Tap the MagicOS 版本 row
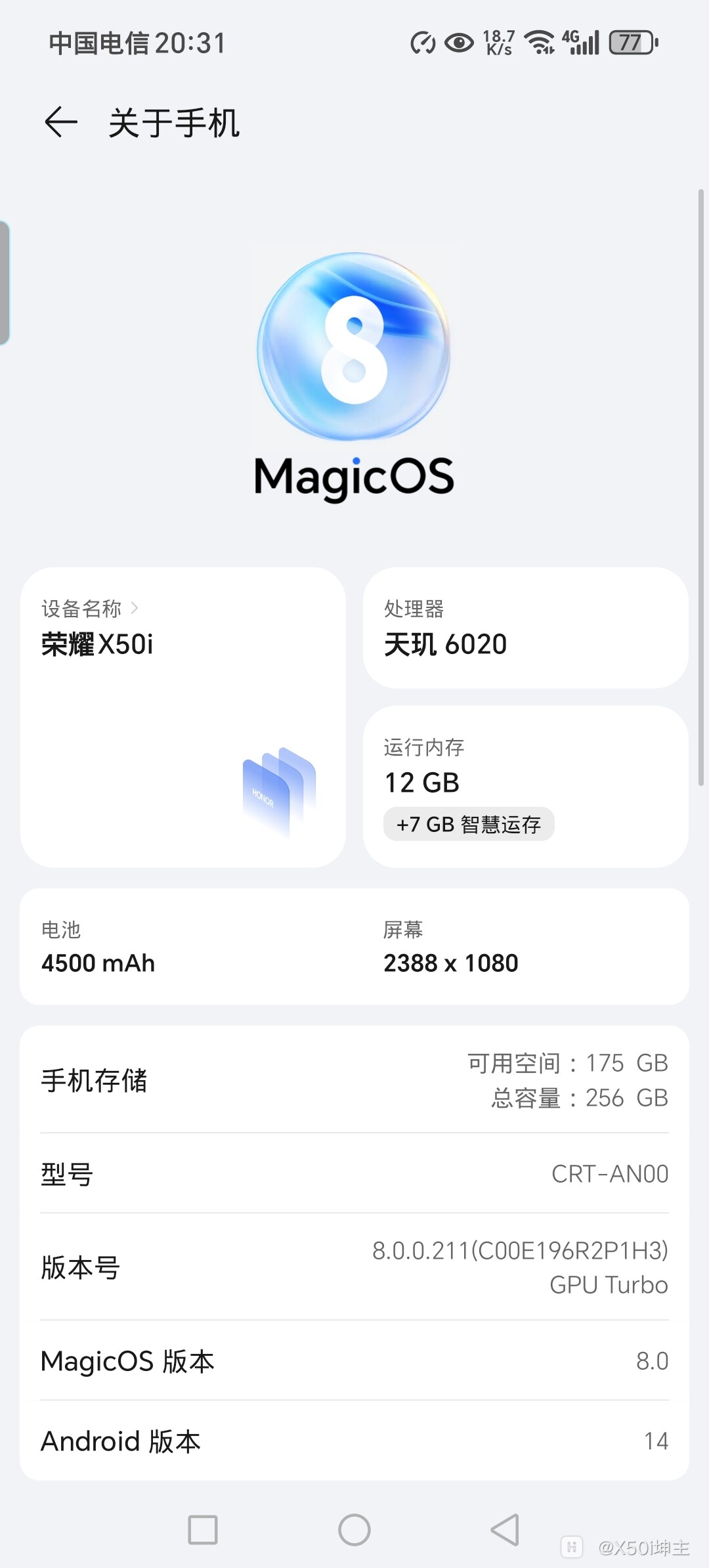The image size is (709, 1568). 354,1361
